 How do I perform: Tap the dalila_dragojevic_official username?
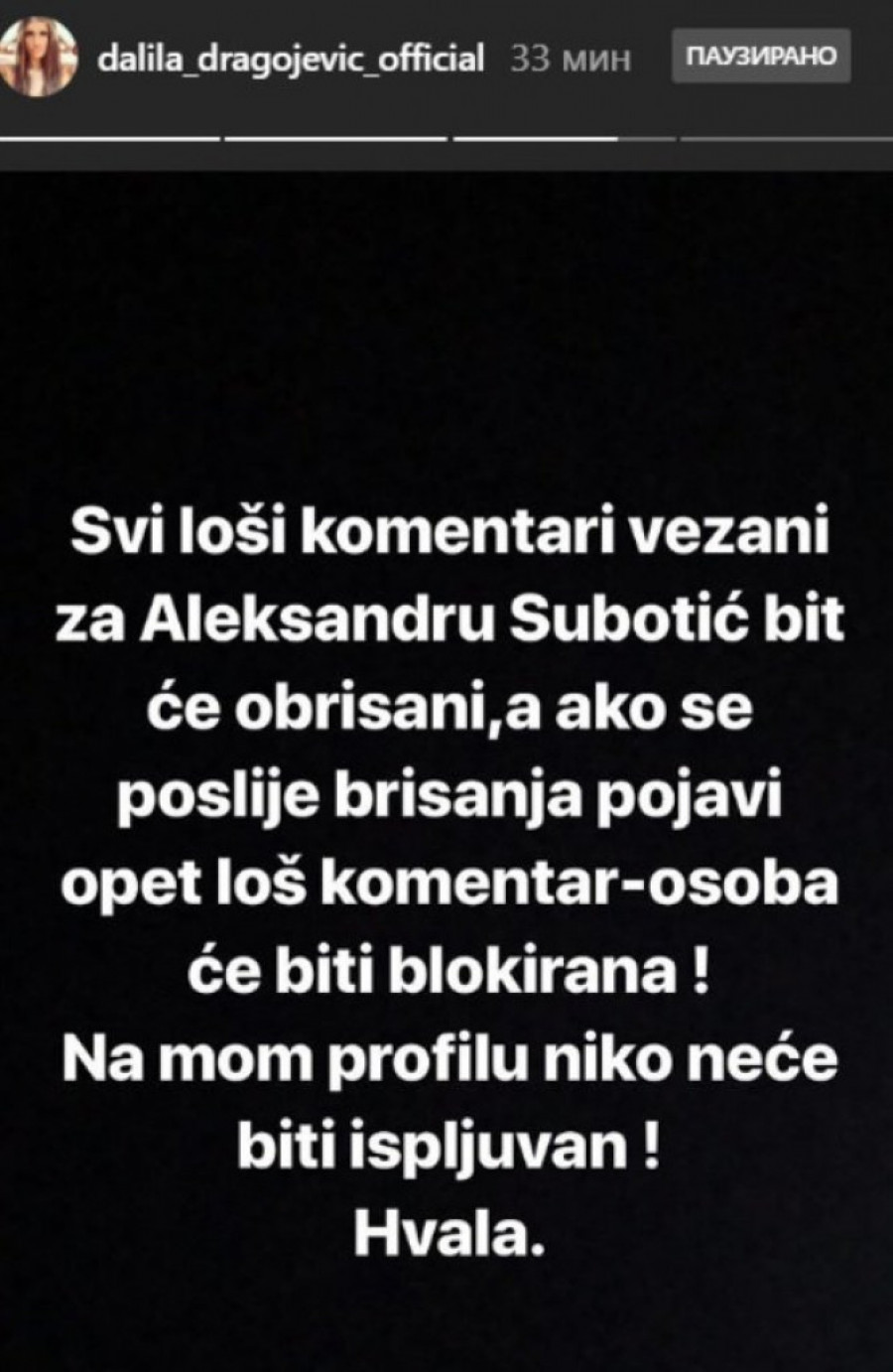(x=292, y=60)
